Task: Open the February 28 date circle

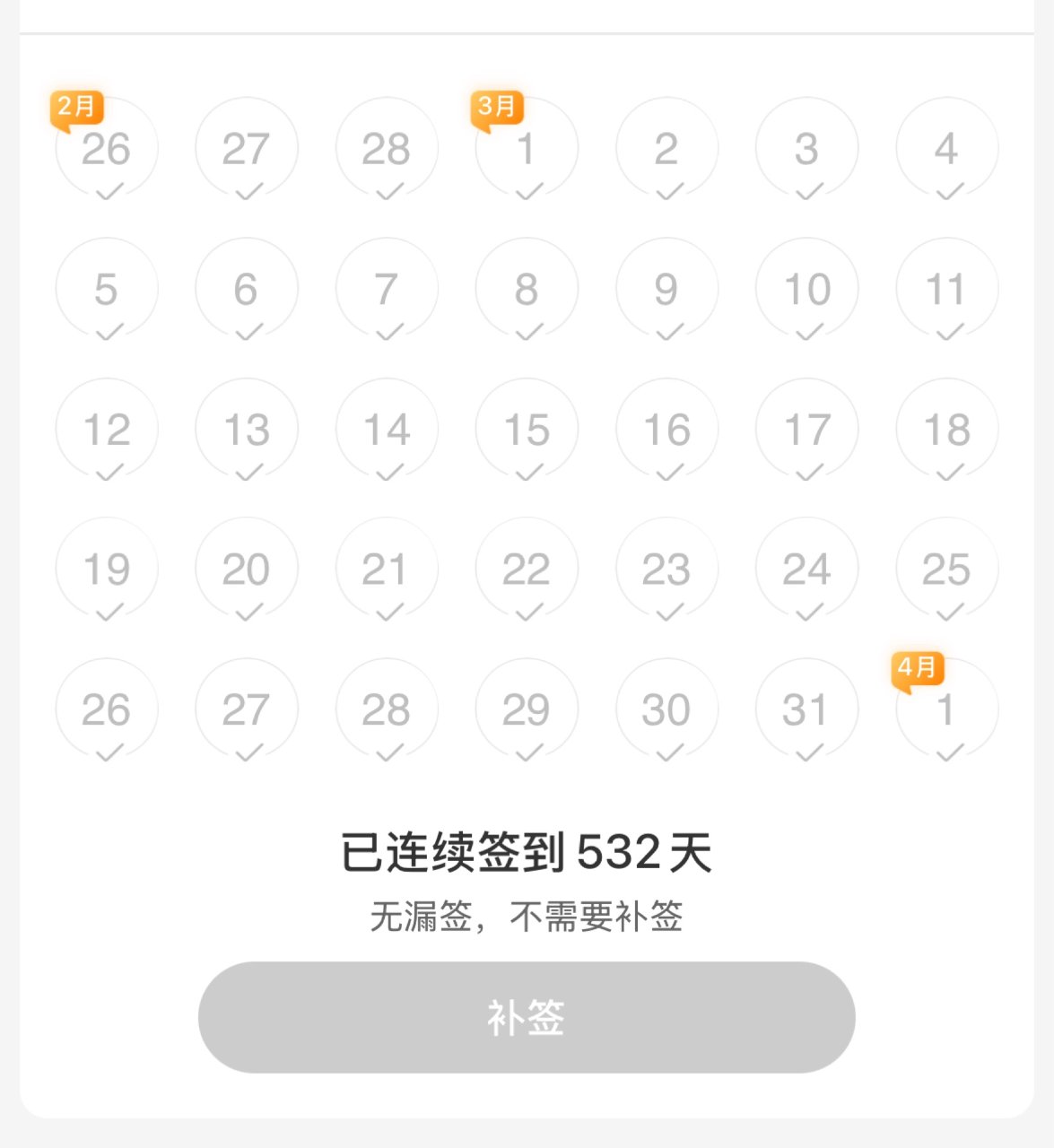Action: click(x=387, y=148)
